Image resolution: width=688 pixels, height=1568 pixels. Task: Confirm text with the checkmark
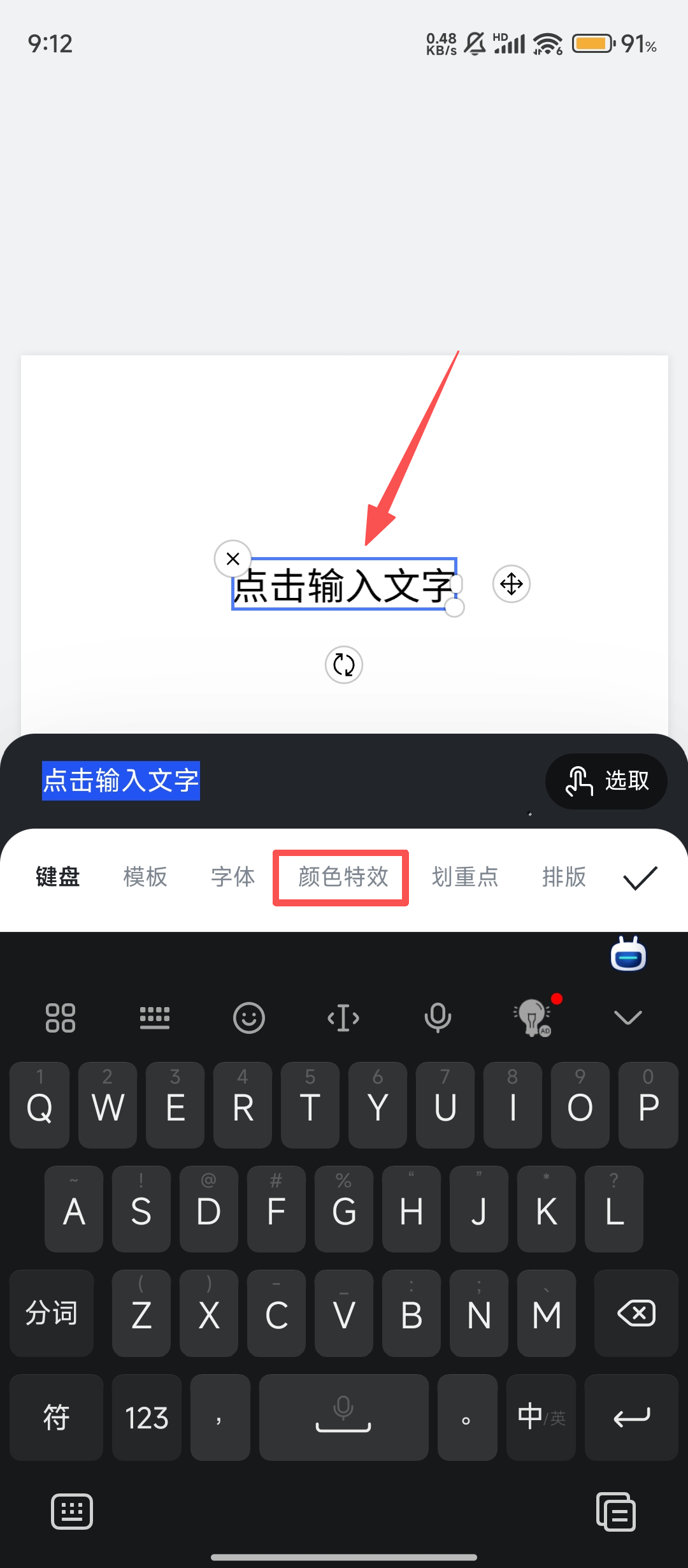click(640, 878)
